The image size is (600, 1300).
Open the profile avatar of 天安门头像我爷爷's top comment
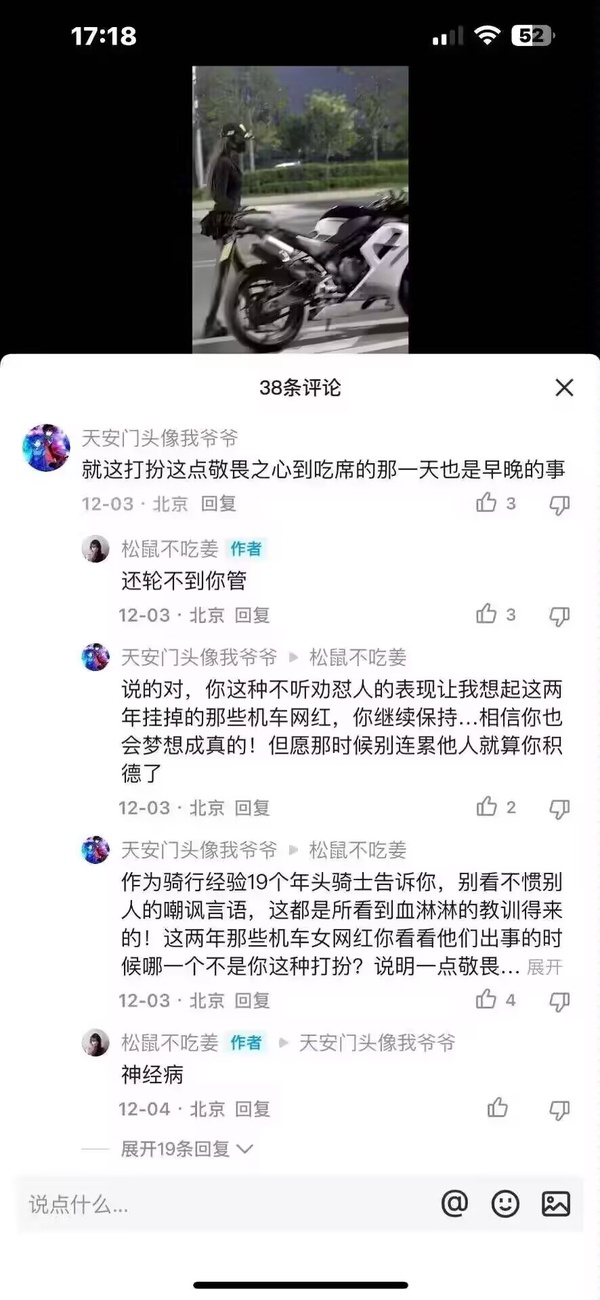point(46,448)
